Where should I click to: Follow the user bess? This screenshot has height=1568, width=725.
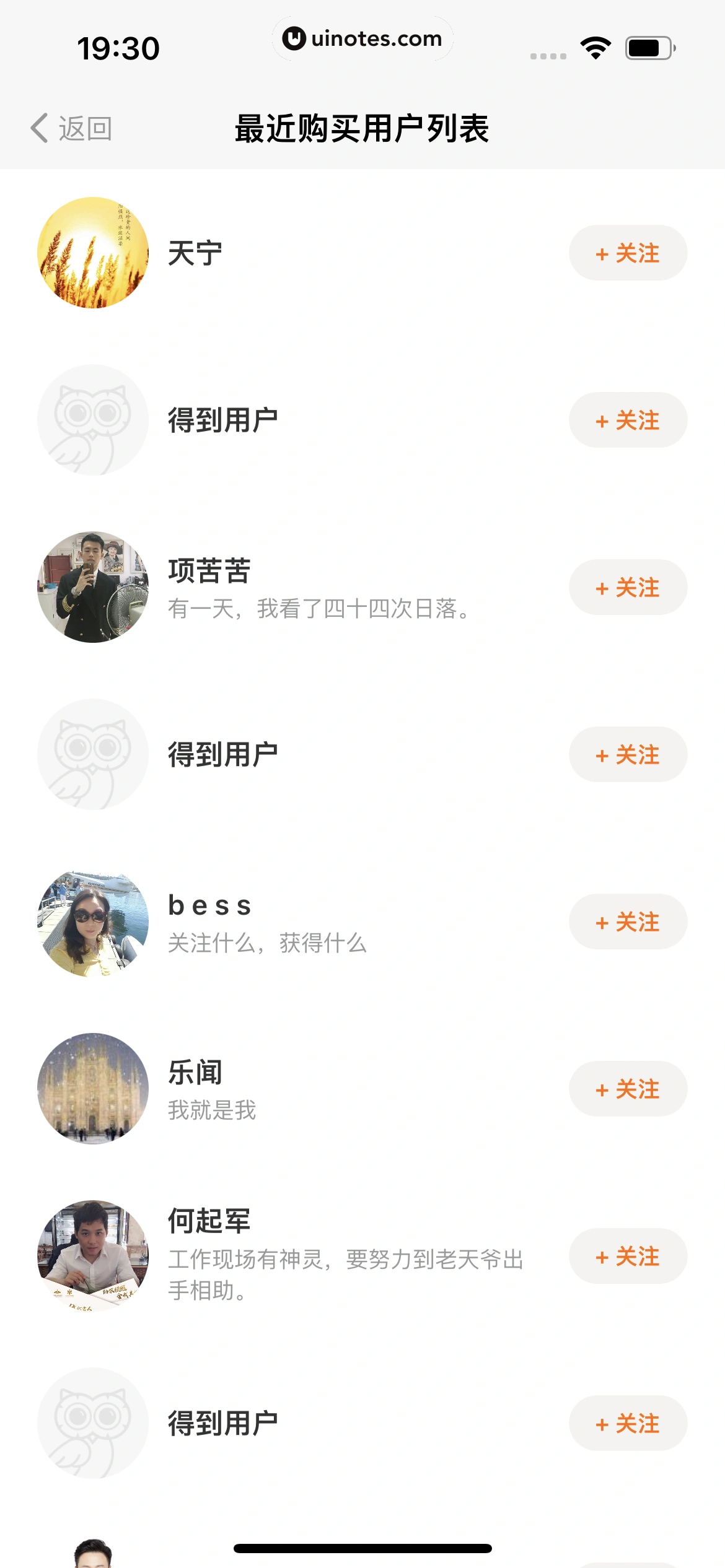pos(627,922)
